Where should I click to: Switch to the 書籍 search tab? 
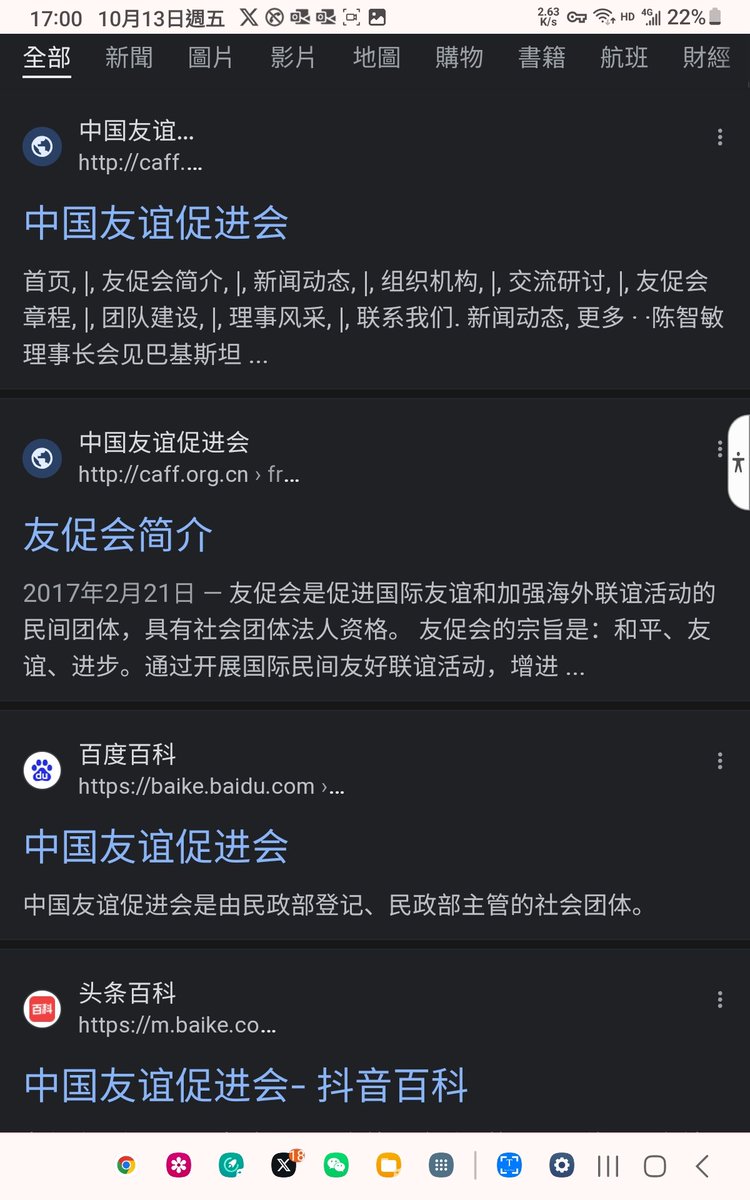pos(542,58)
